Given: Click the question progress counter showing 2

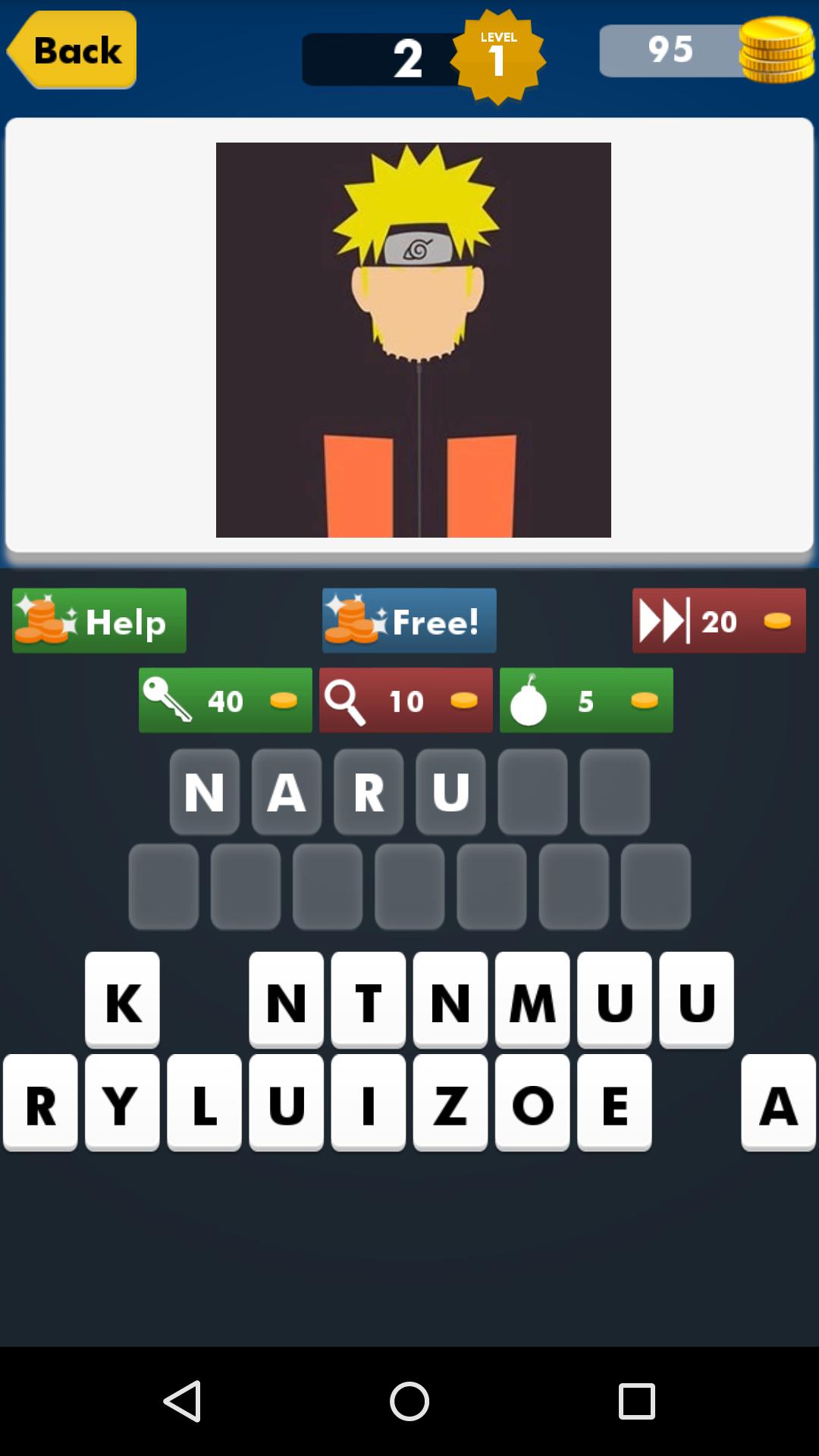Looking at the screenshot, I should click(408, 57).
